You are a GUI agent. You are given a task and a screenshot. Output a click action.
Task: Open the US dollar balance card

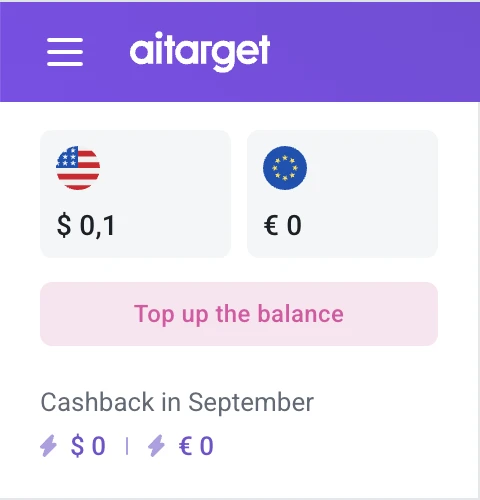135,194
